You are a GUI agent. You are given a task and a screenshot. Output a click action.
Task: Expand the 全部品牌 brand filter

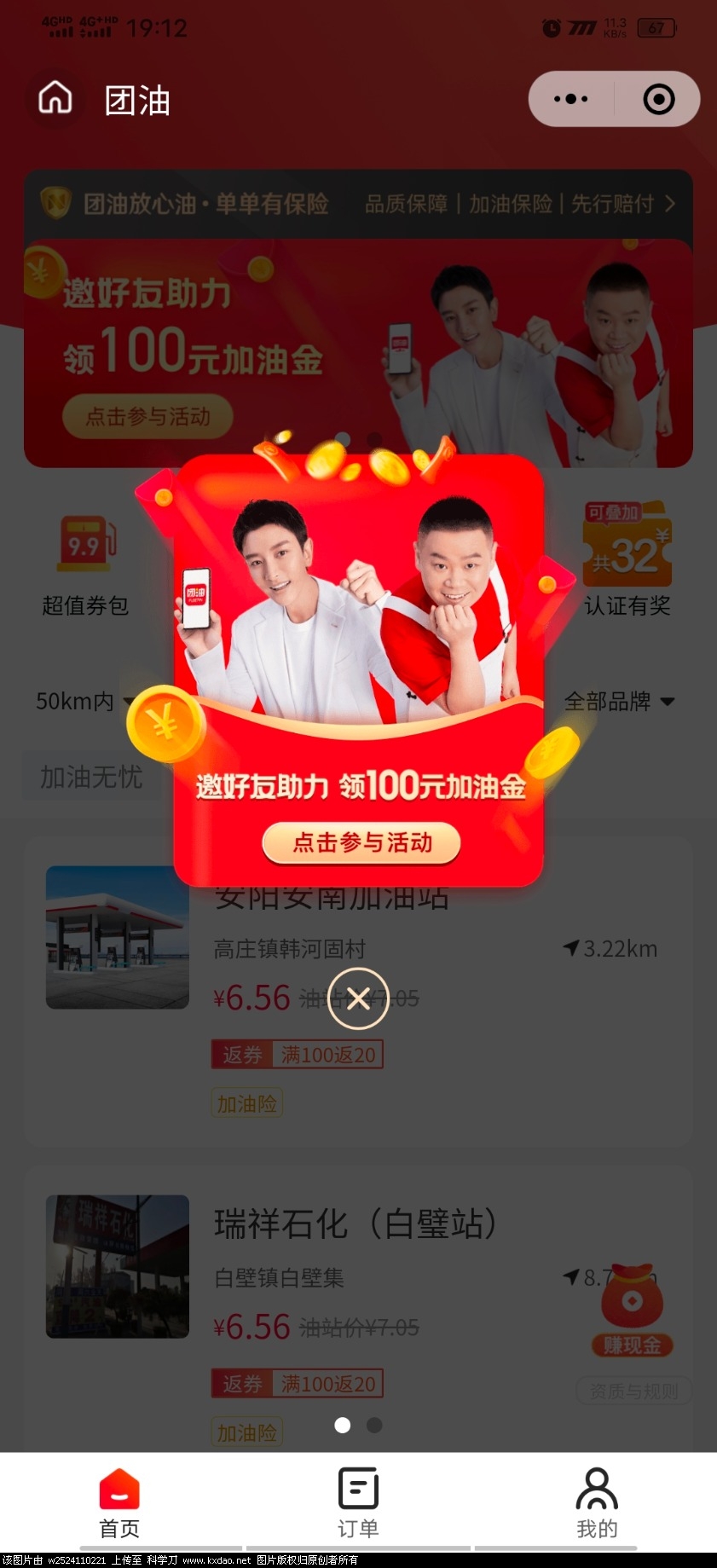(619, 702)
